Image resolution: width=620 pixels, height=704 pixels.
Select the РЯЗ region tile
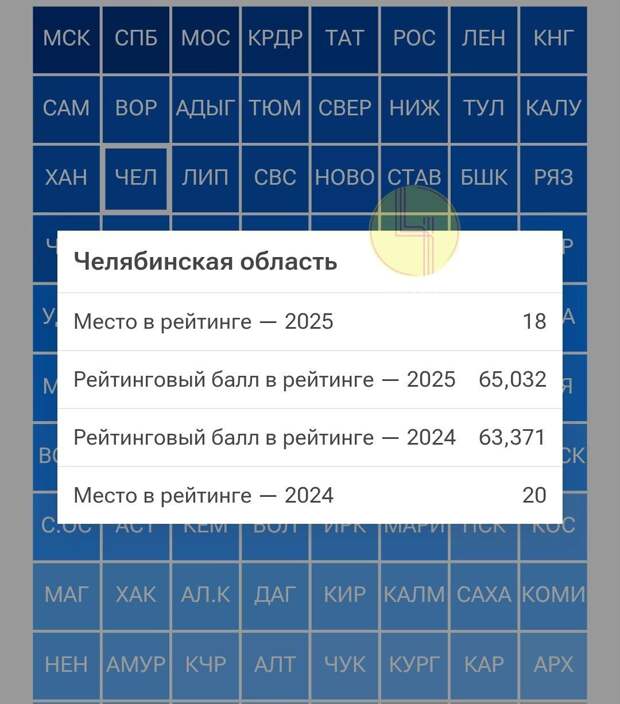coord(553,178)
